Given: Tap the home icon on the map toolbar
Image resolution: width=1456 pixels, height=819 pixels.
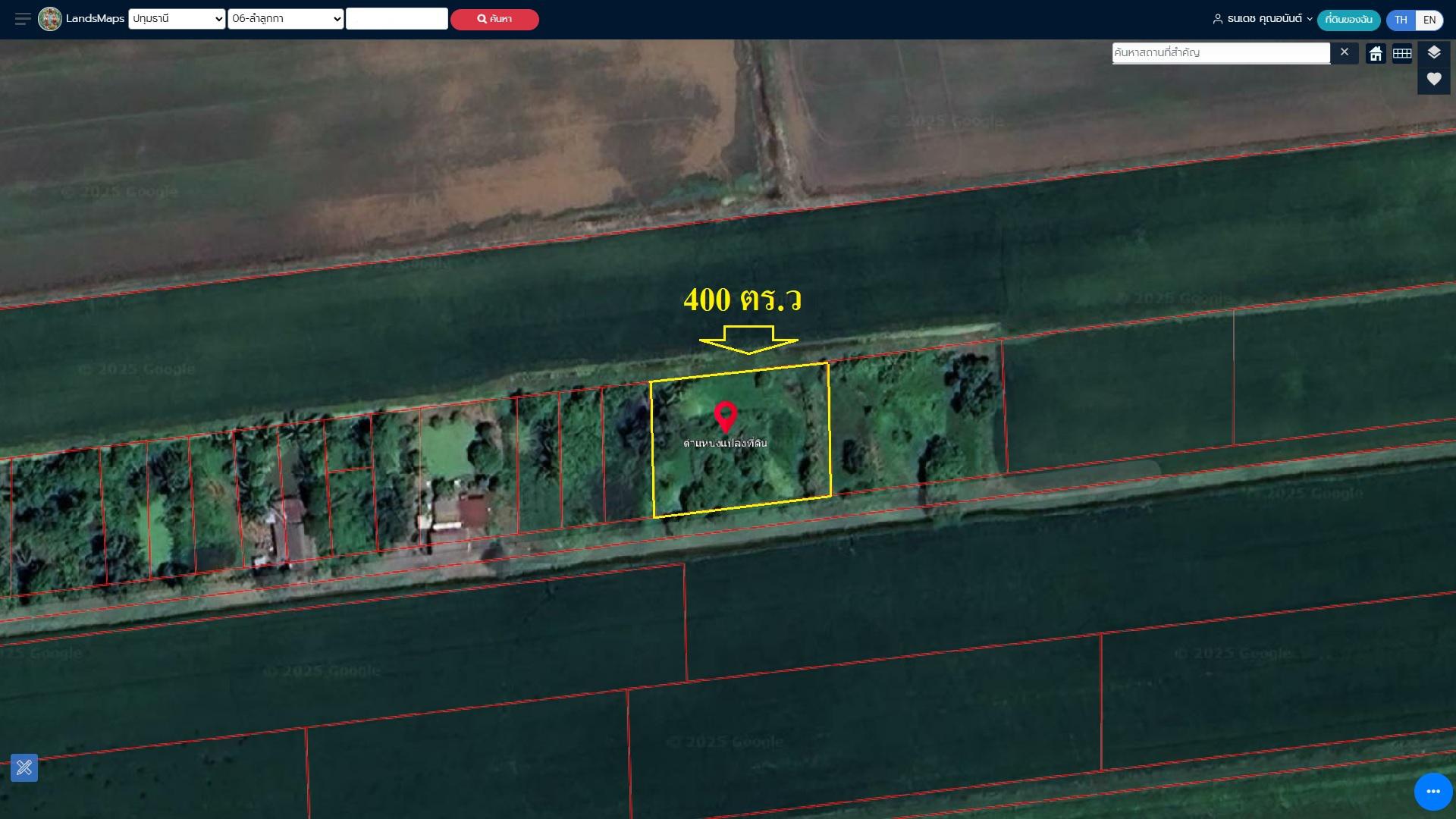Looking at the screenshot, I should tap(1376, 54).
